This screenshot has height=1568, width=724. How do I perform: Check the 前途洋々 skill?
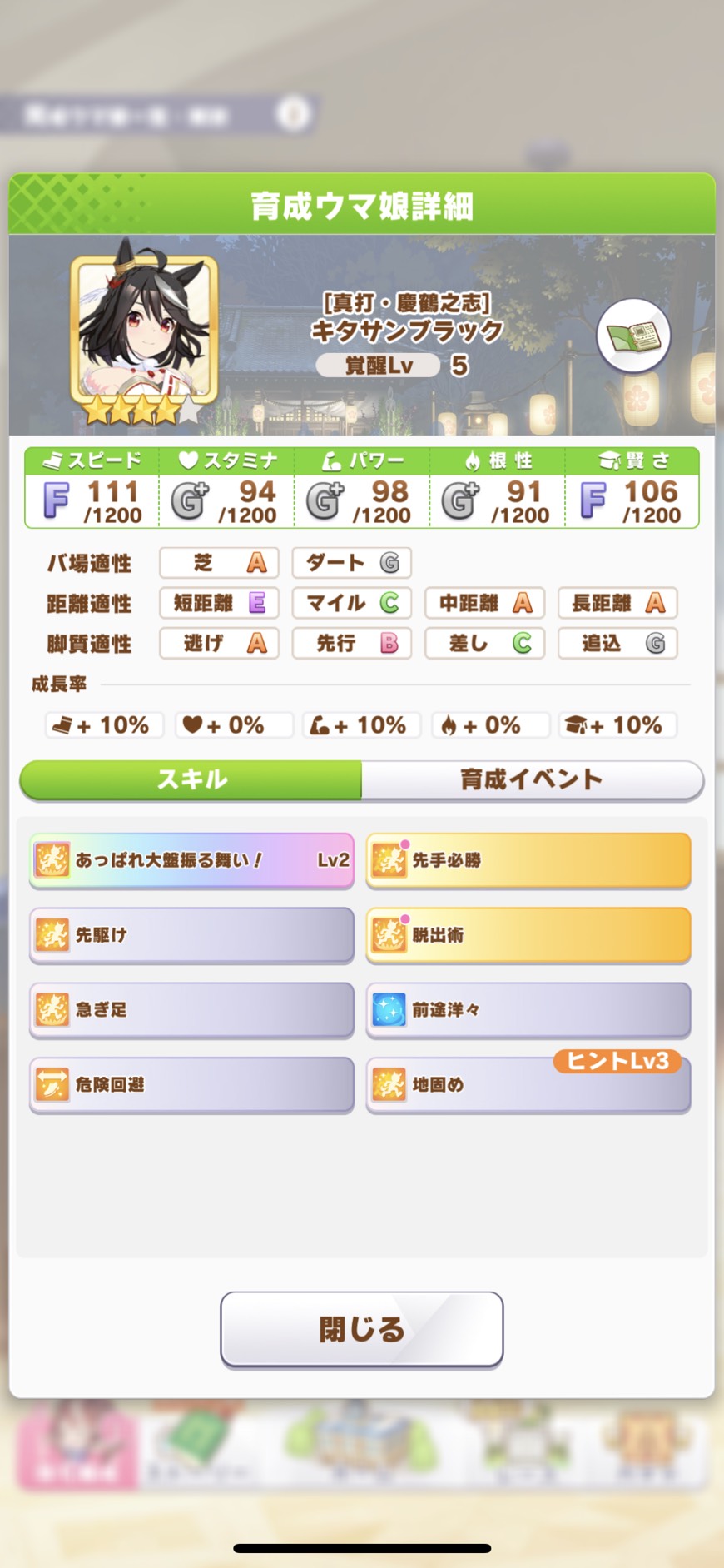[x=528, y=1010]
